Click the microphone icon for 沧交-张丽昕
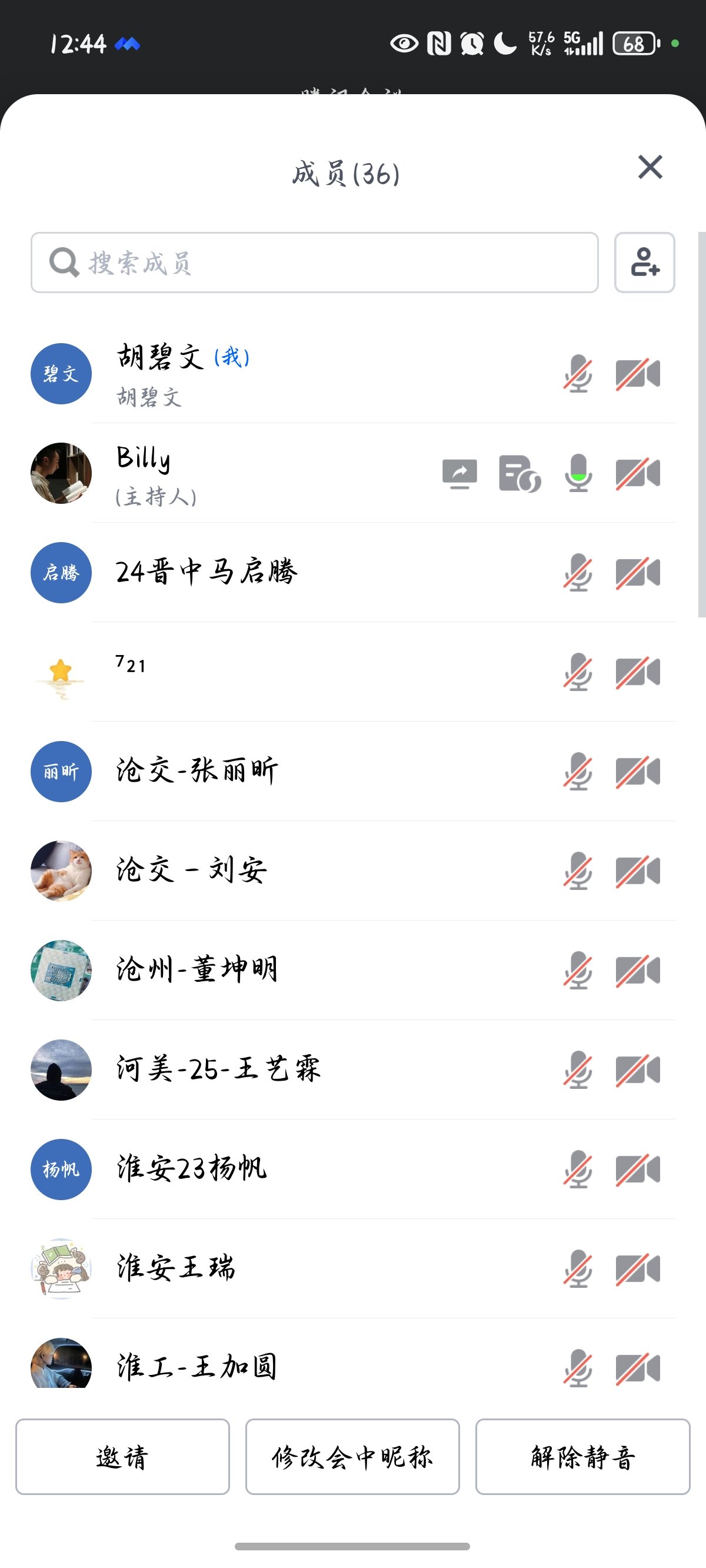Viewport: 706px width, 1568px height. tap(576, 770)
